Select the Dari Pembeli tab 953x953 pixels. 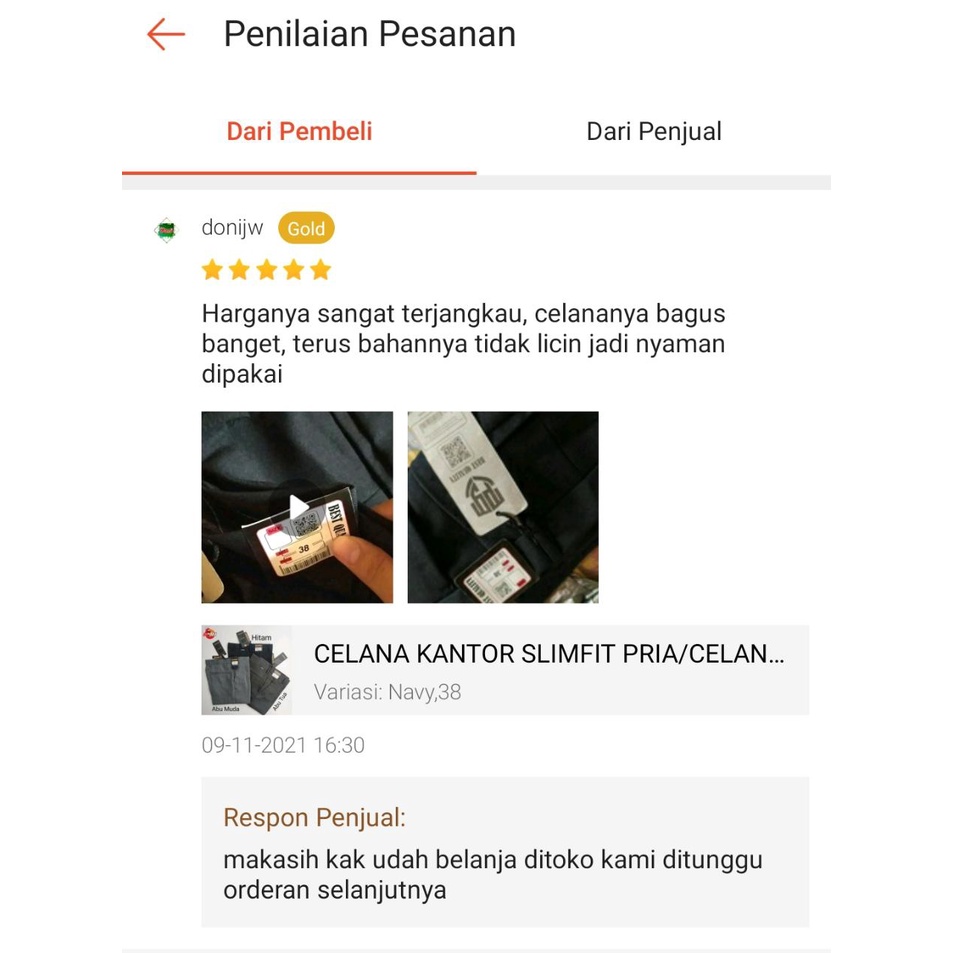click(299, 131)
